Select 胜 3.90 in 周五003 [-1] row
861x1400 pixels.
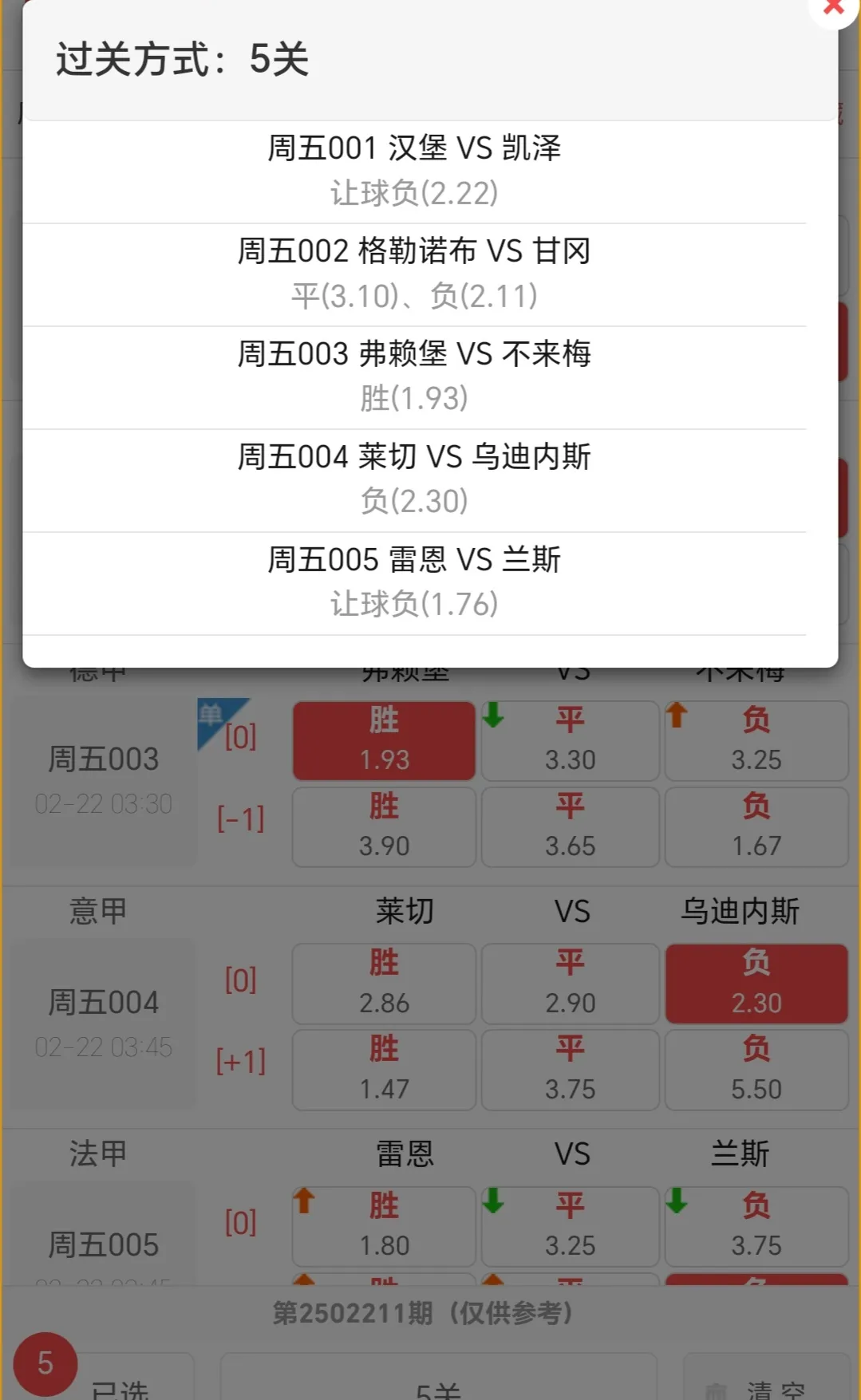coord(384,826)
